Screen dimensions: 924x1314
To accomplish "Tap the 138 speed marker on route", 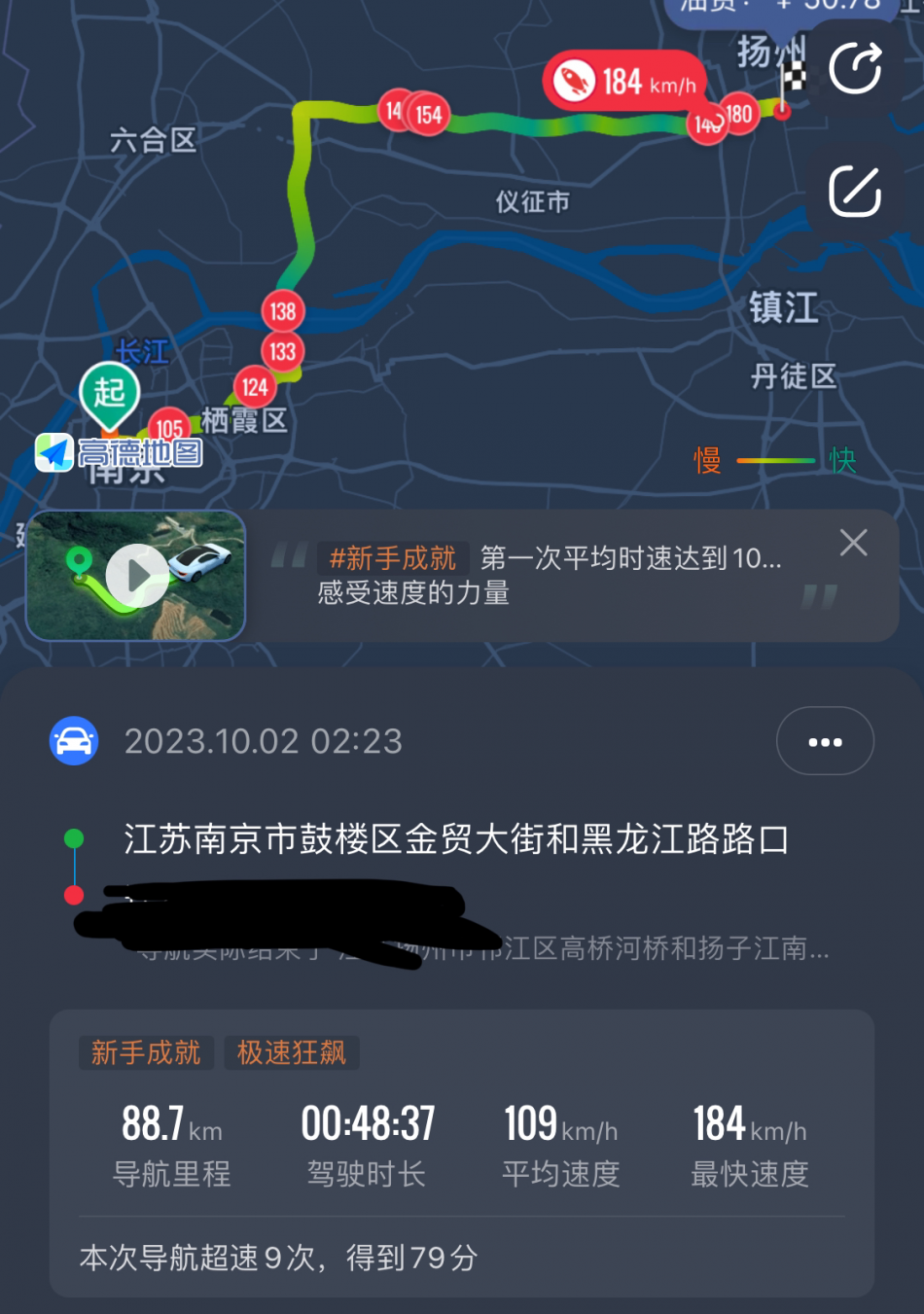I will (x=283, y=311).
